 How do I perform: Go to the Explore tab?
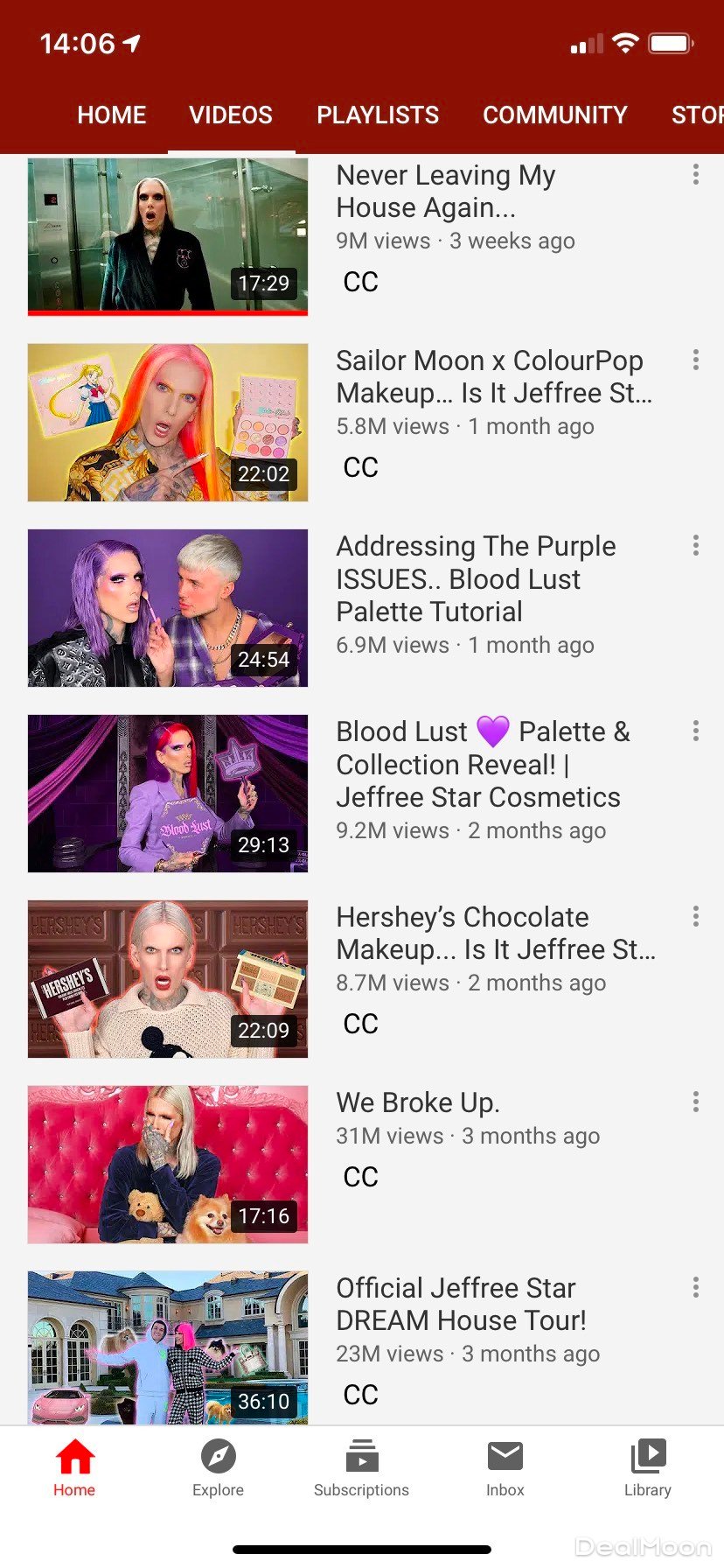pyautogui.click(x=218, y=1468)
